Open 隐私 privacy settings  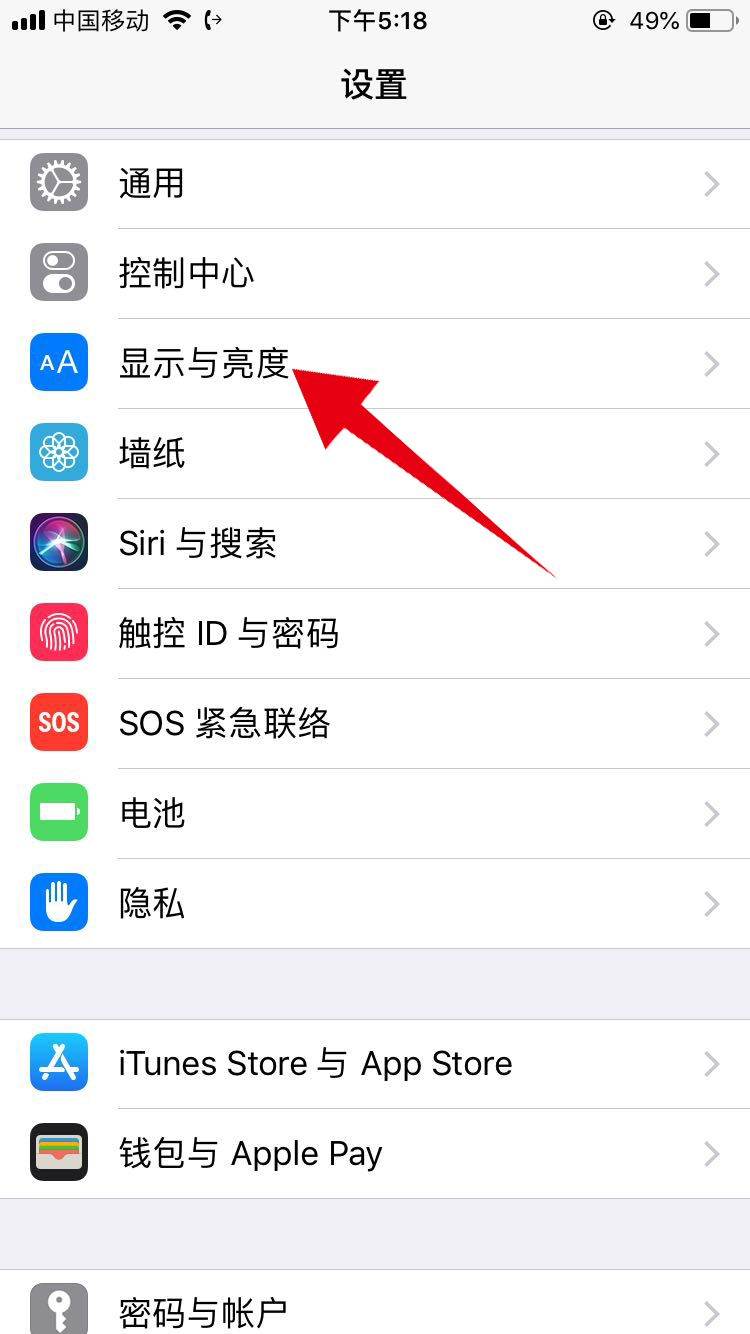[375, 904]
